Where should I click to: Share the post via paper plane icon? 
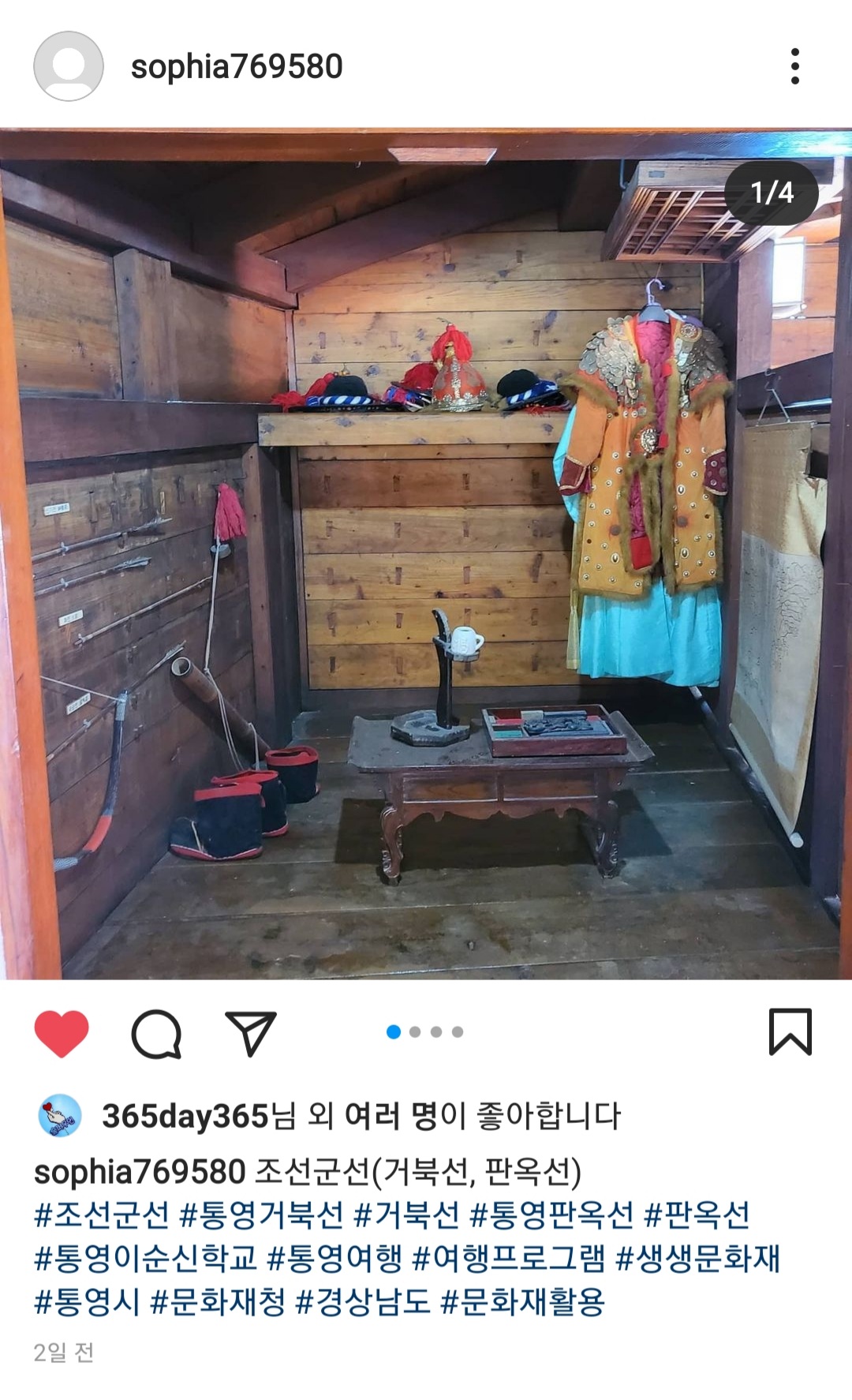tap(250, 1033)
